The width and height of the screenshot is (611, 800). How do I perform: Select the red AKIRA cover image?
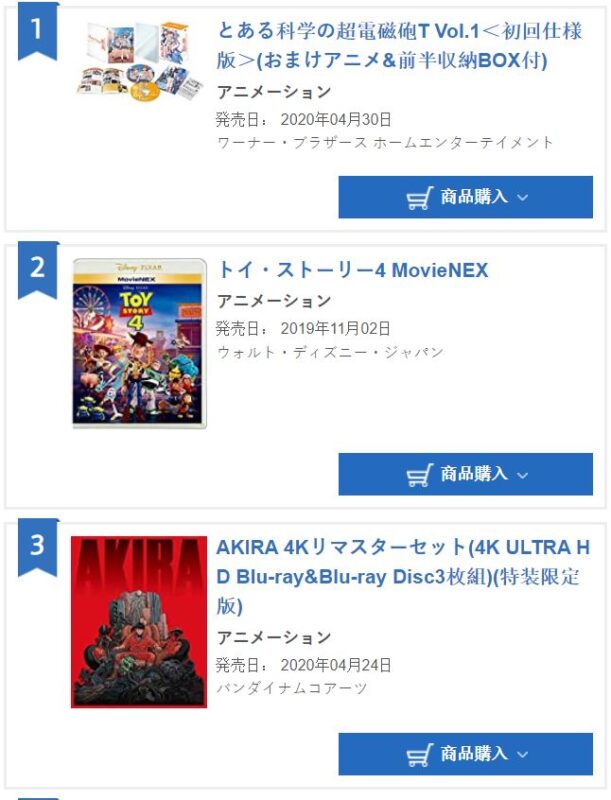(x=139, y=621)
